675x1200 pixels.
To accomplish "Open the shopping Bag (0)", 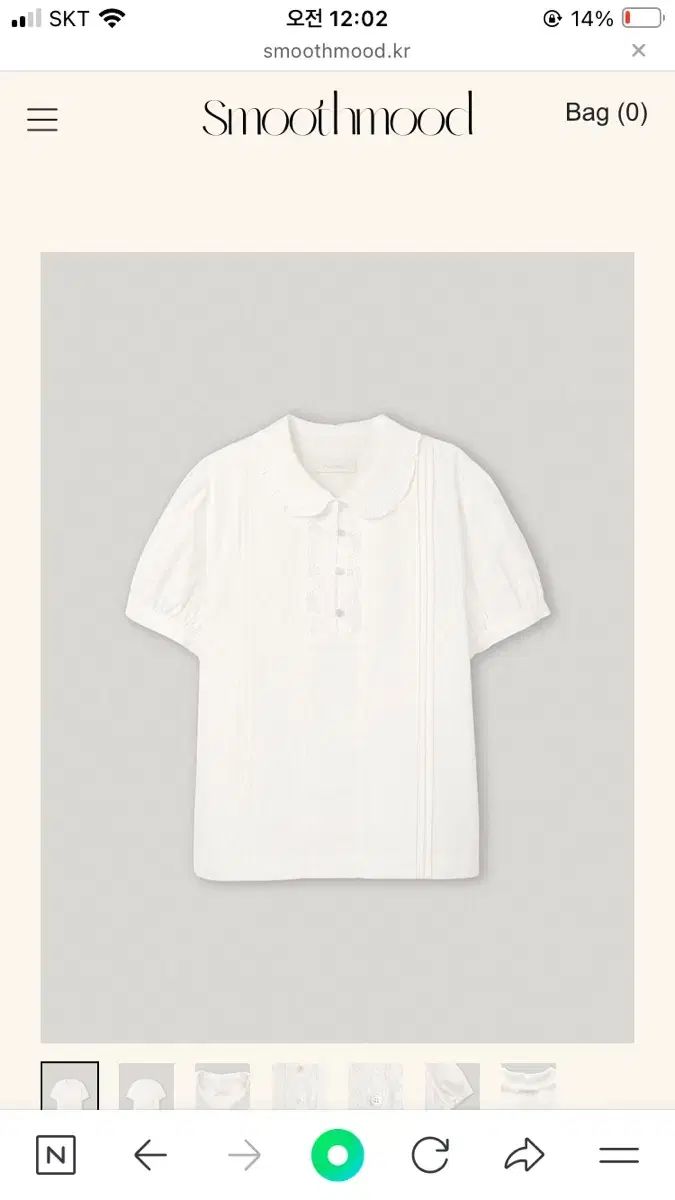I will pos(606,113).
